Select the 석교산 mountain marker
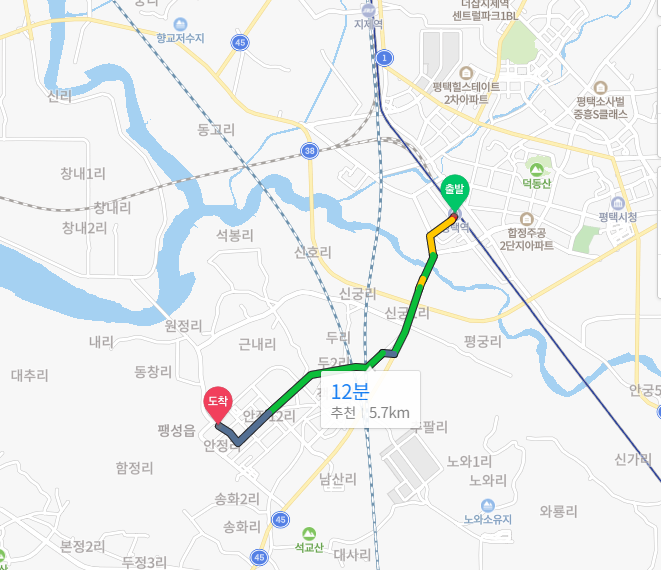 tap(308, 534)
